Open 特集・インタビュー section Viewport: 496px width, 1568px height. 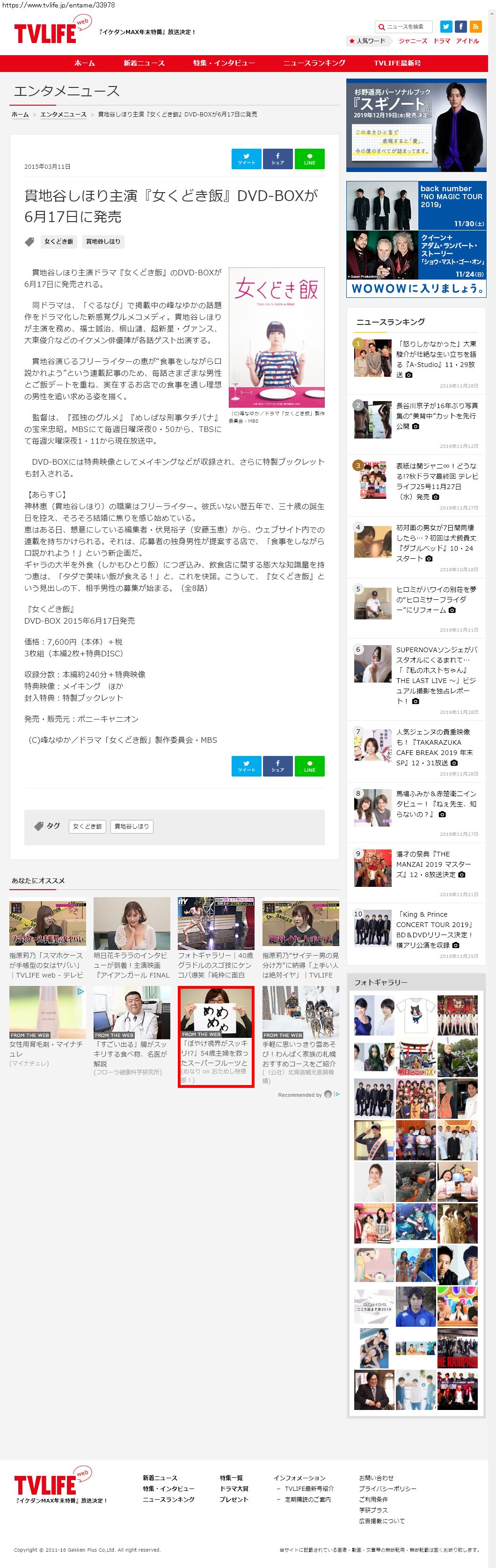click(224, 63)
